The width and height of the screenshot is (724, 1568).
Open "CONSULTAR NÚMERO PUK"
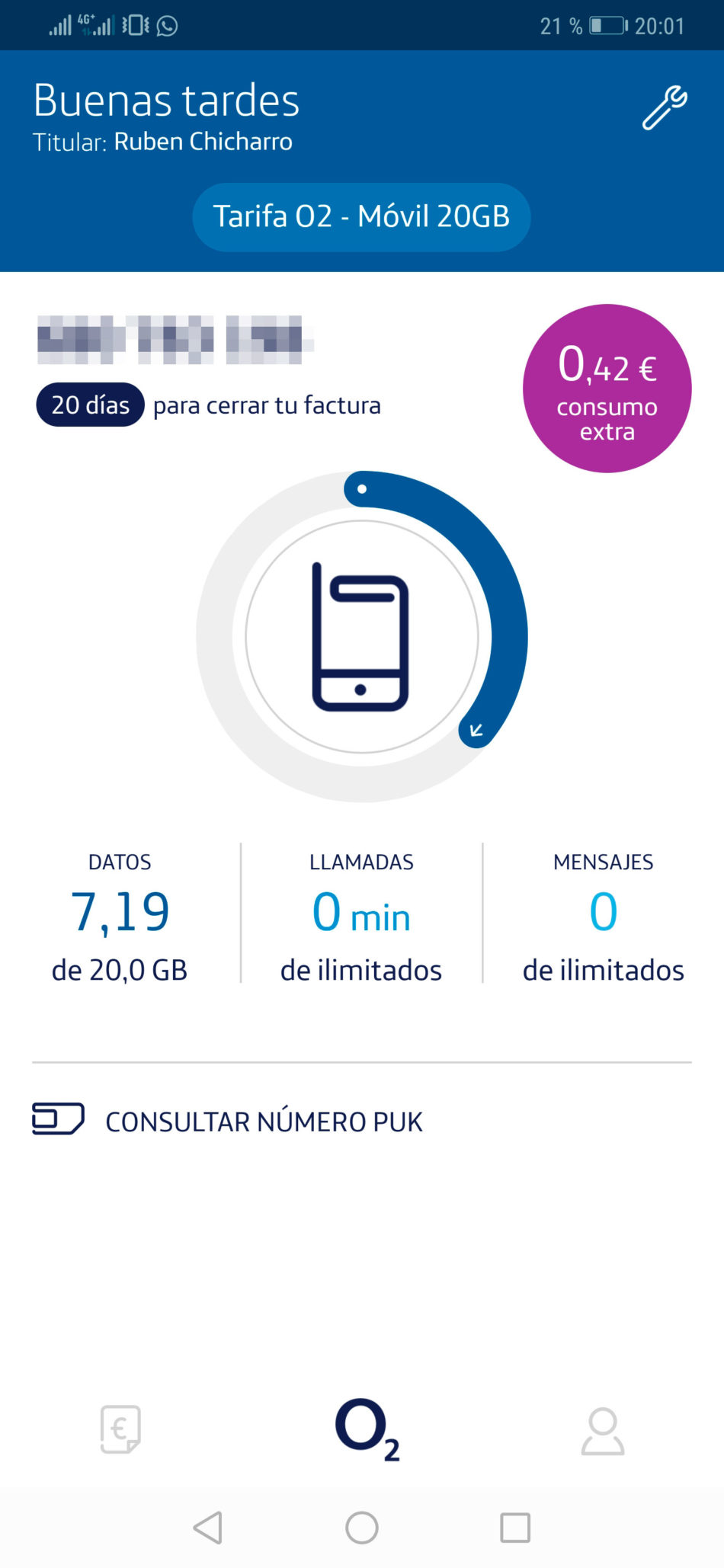263,1121
